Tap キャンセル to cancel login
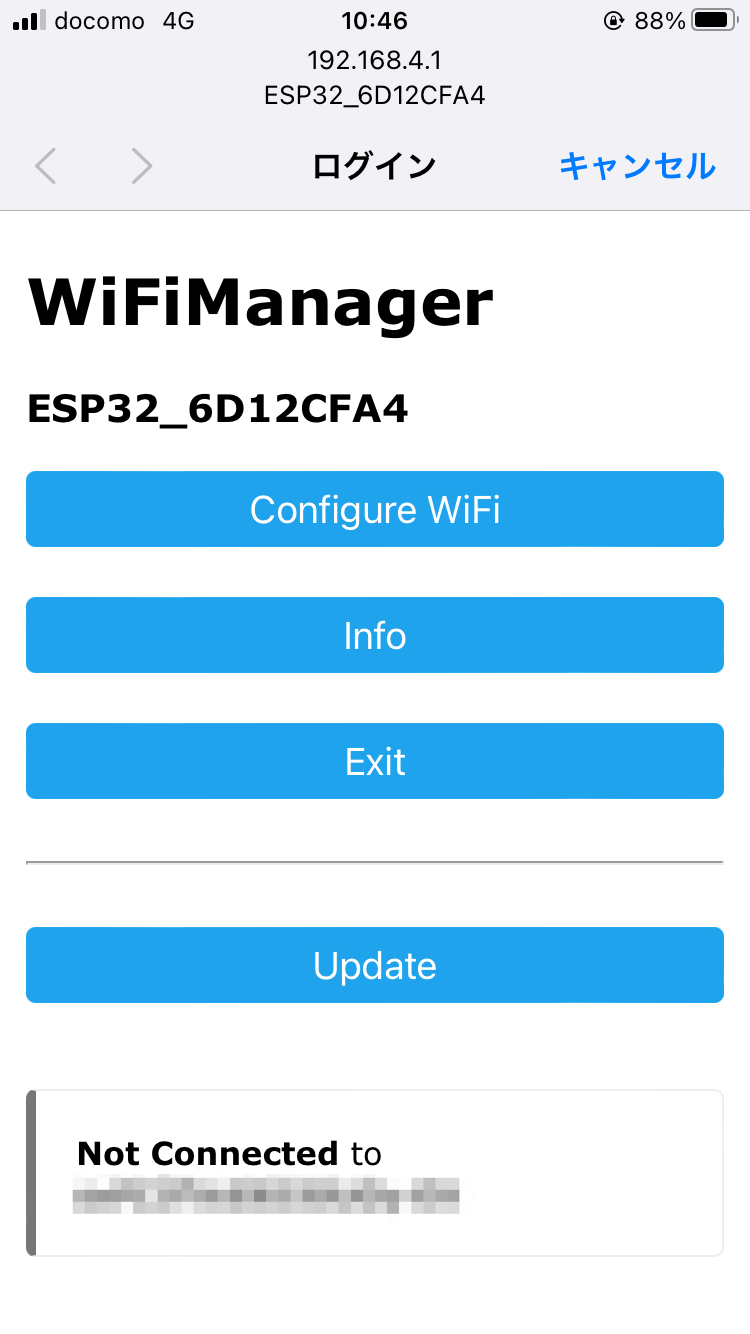Screen dimensions: 750x1334 click(x=637, y=166)
